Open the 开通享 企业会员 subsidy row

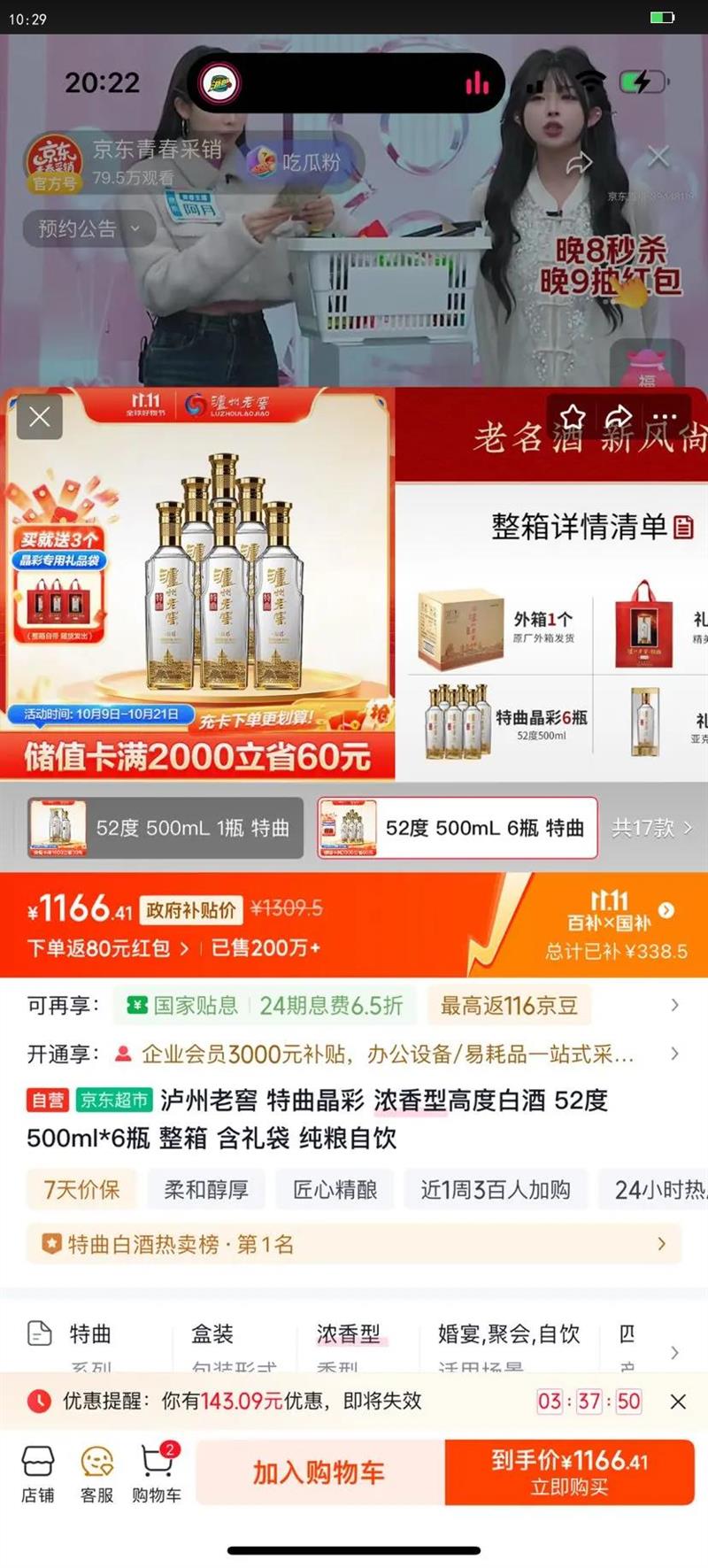pos(674,1054)
